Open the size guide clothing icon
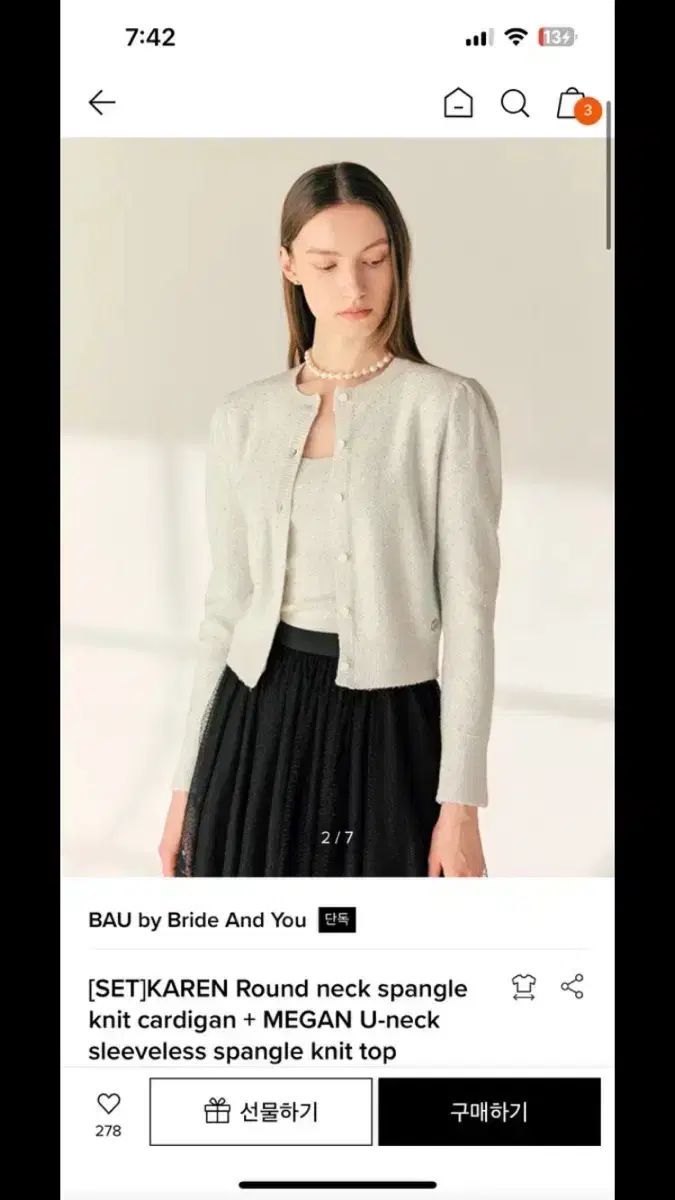 coord(523,987)
